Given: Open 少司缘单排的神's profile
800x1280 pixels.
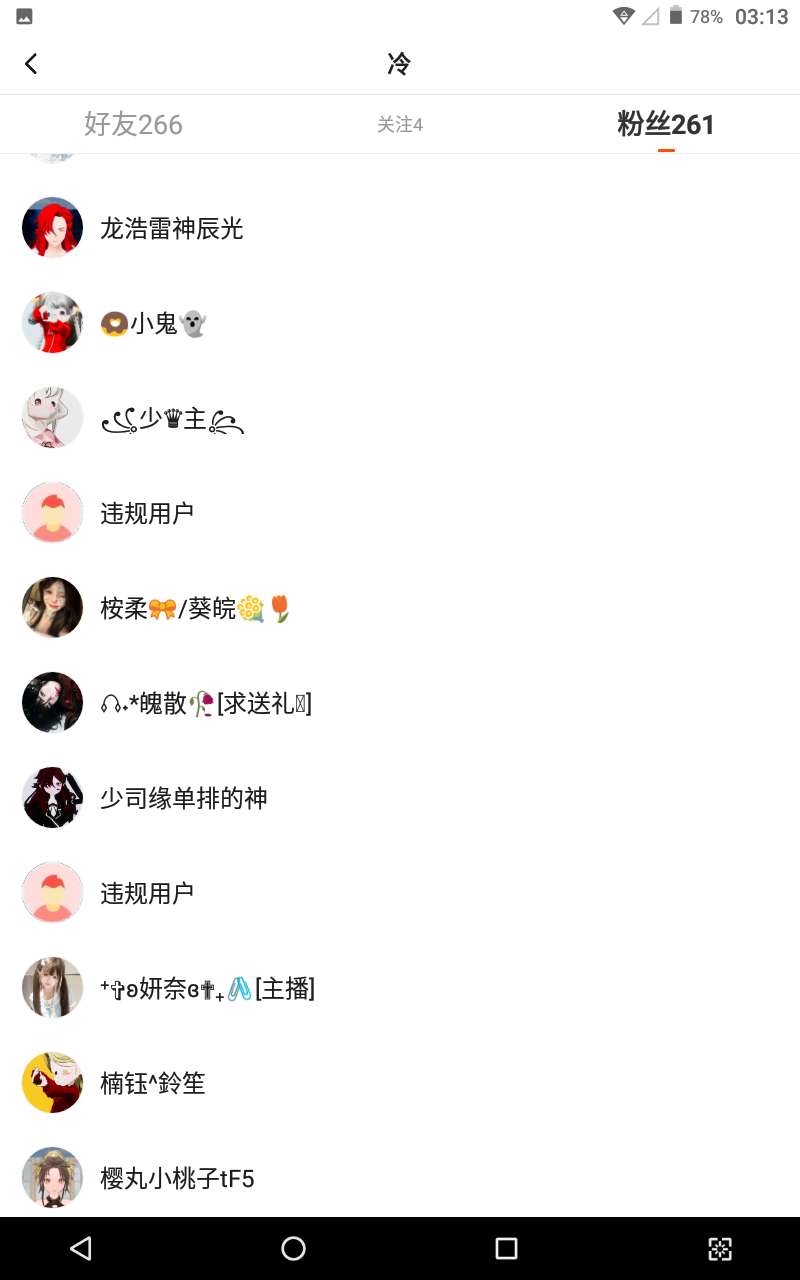Looking at the screenshot, I should coord(184,798).
